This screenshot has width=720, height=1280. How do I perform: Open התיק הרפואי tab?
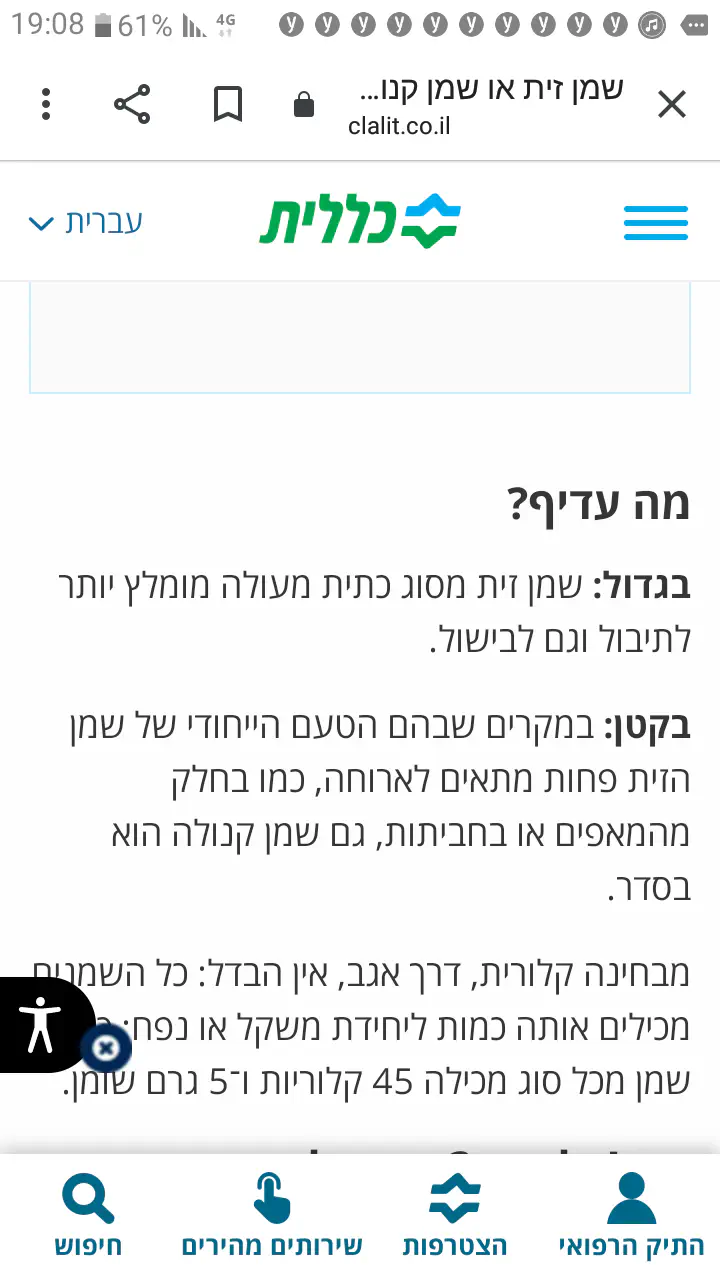pyautogui.click(x=631, y=1215)
